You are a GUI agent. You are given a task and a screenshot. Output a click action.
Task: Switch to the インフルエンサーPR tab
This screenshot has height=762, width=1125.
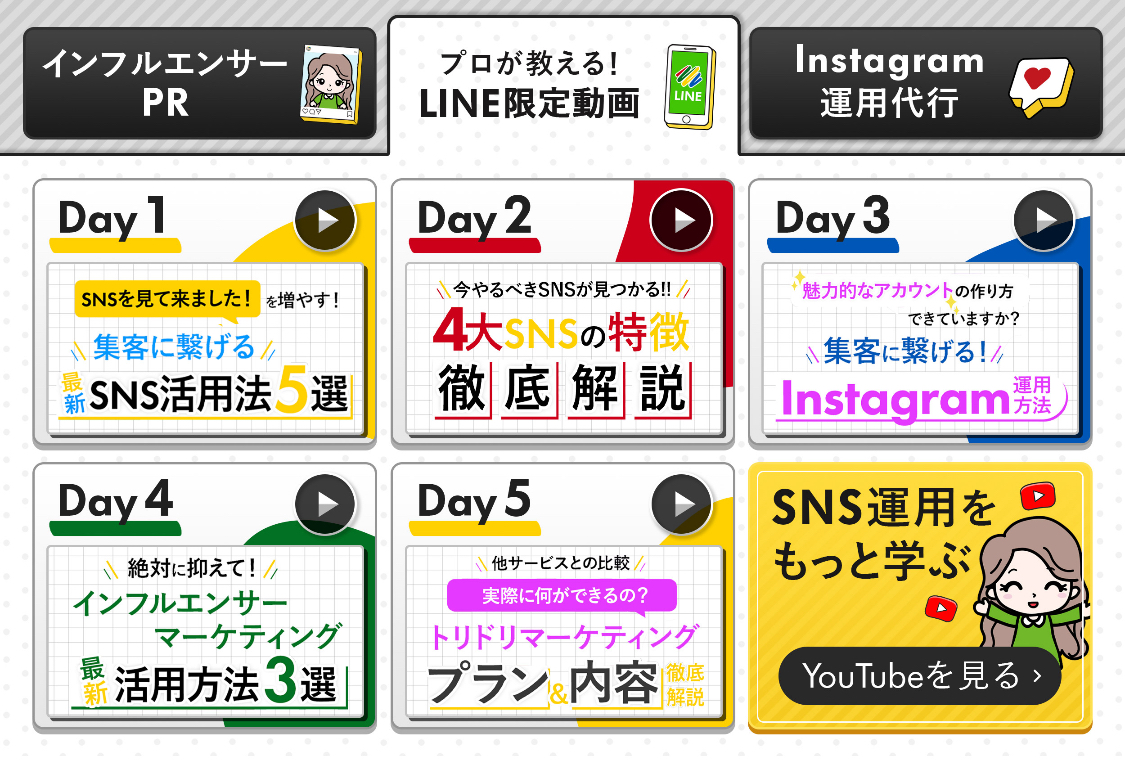pos(199,83)
